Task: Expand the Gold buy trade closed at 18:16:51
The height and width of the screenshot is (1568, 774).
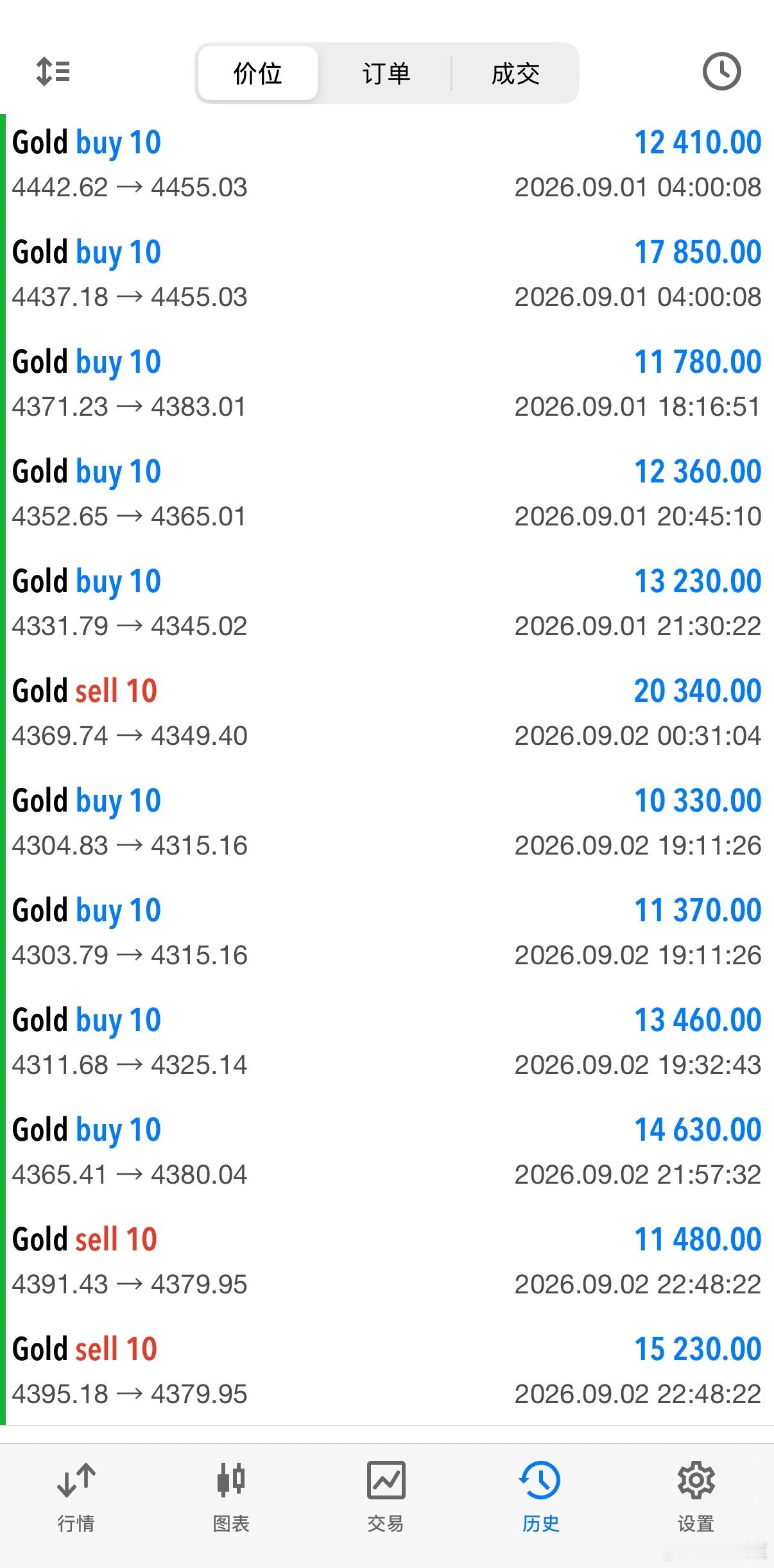Action: [387, 384]
